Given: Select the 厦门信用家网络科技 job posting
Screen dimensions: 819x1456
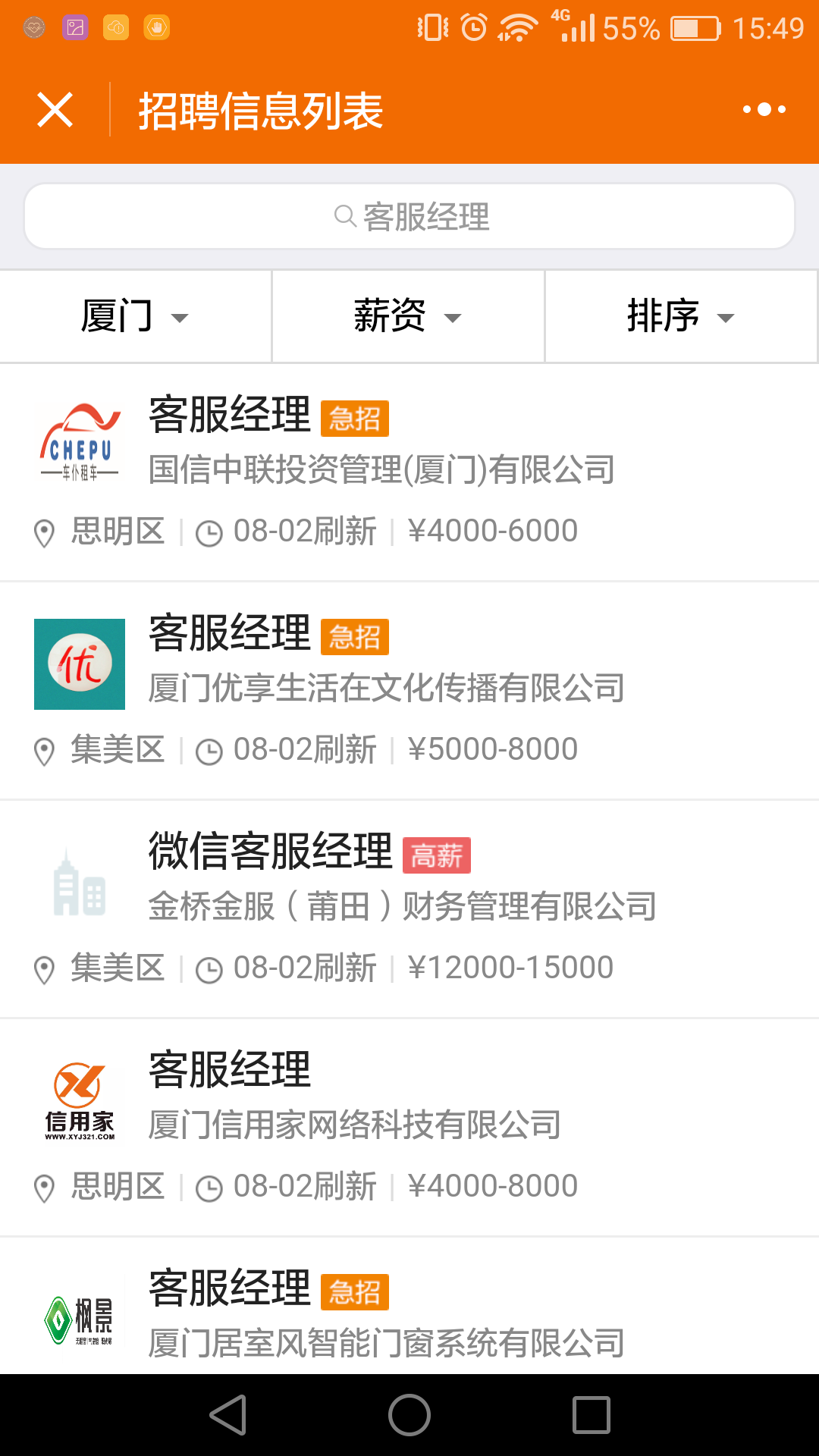Looking at the screenshot, I should pos(409,1128).
